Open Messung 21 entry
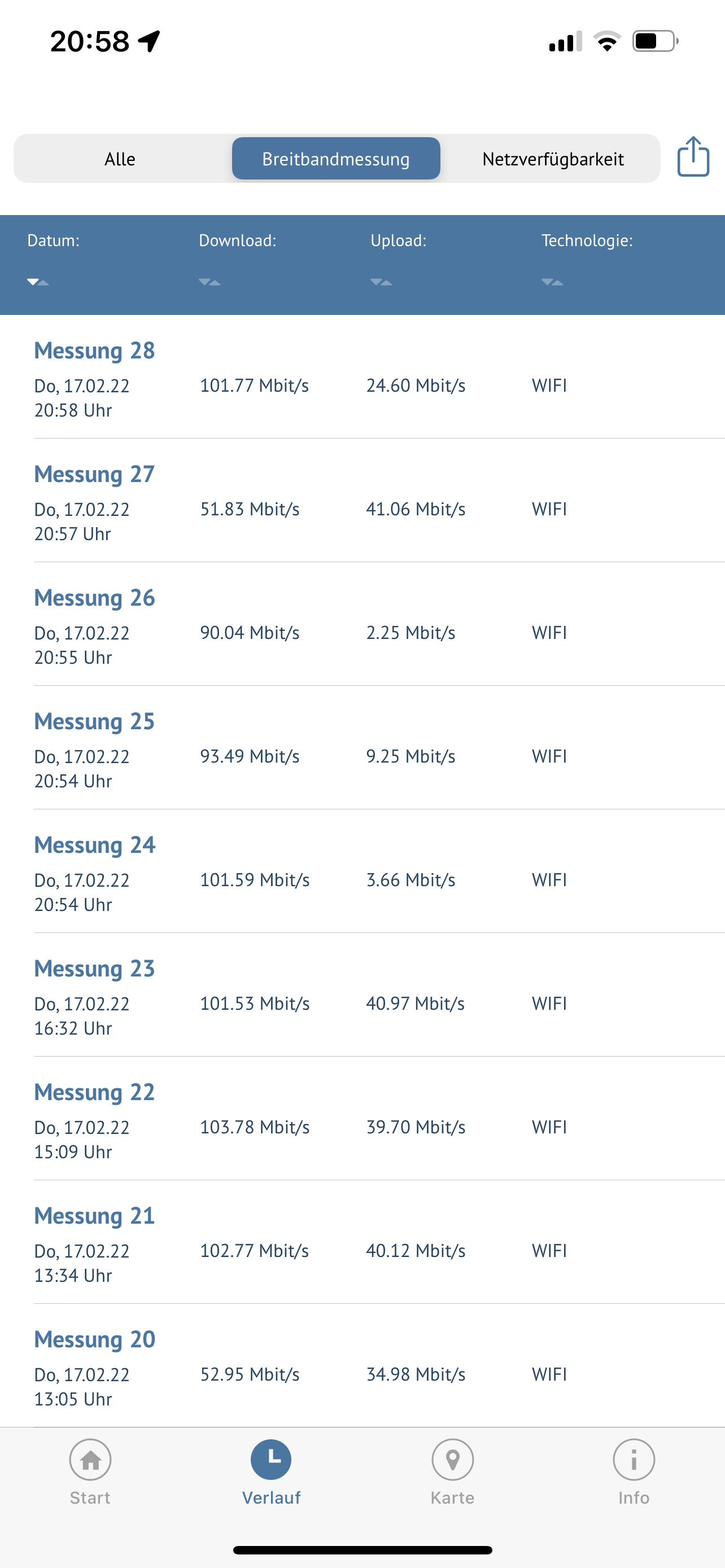The image size is (725, 1568). [362, 1242]
